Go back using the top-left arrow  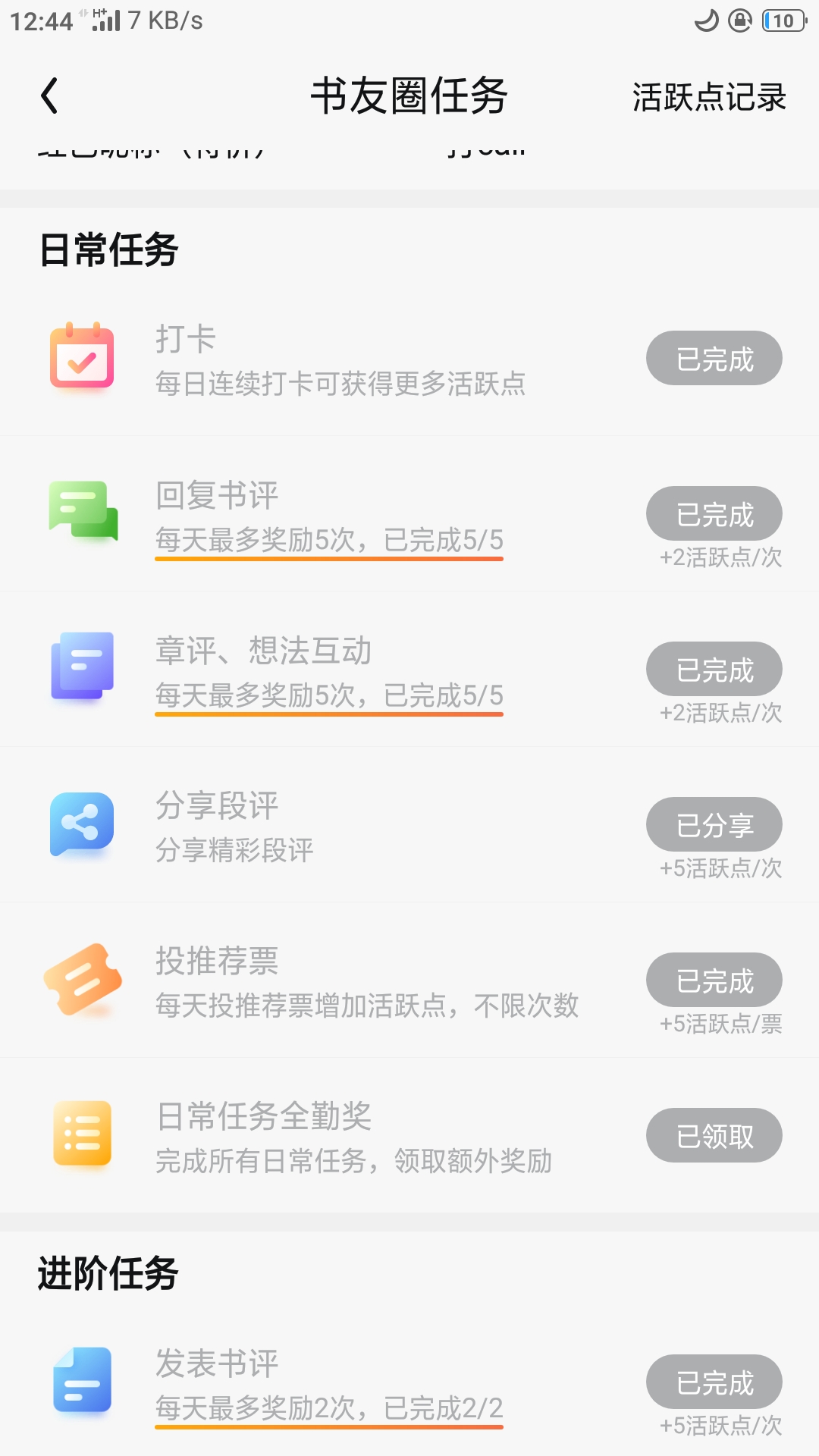click(49, 96)
